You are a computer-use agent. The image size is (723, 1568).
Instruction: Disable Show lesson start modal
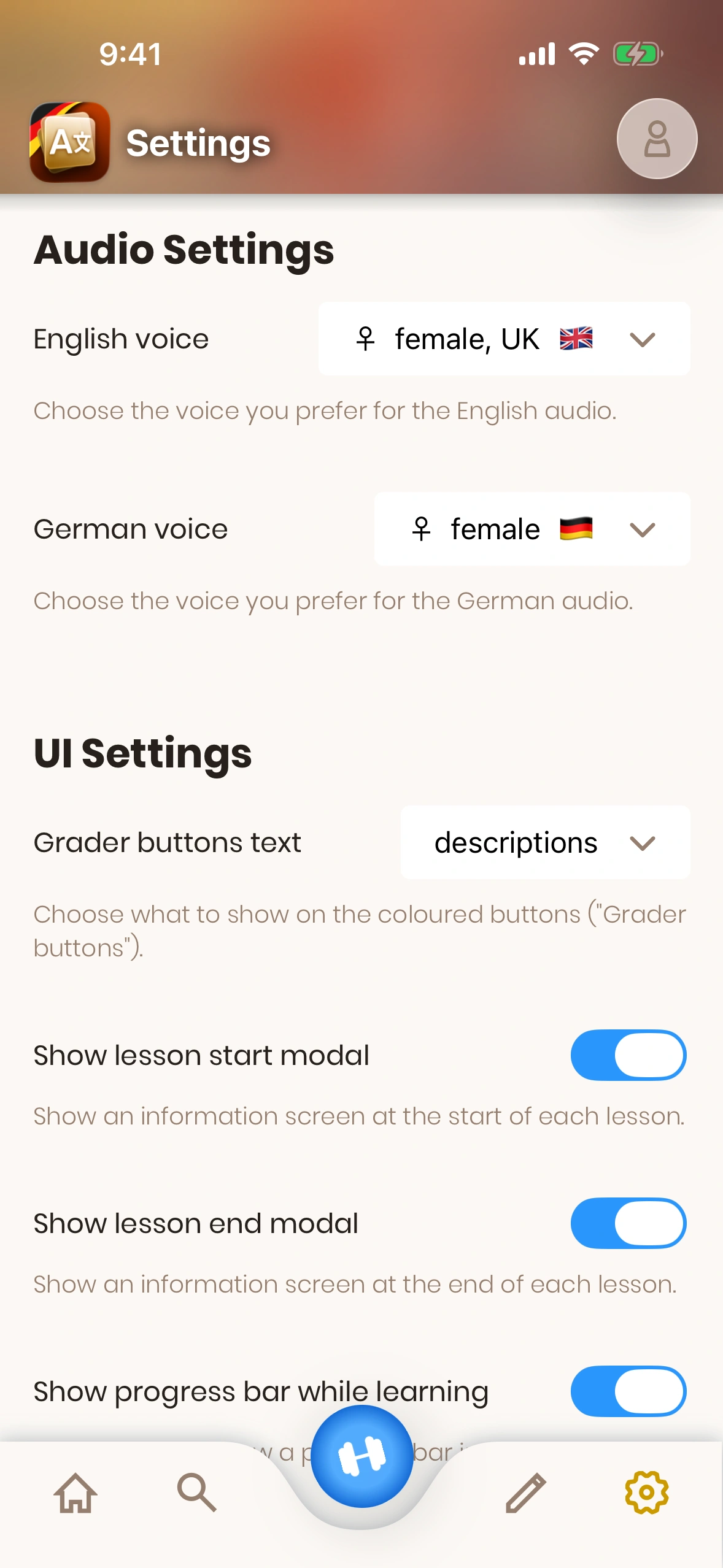[628, 1055]
